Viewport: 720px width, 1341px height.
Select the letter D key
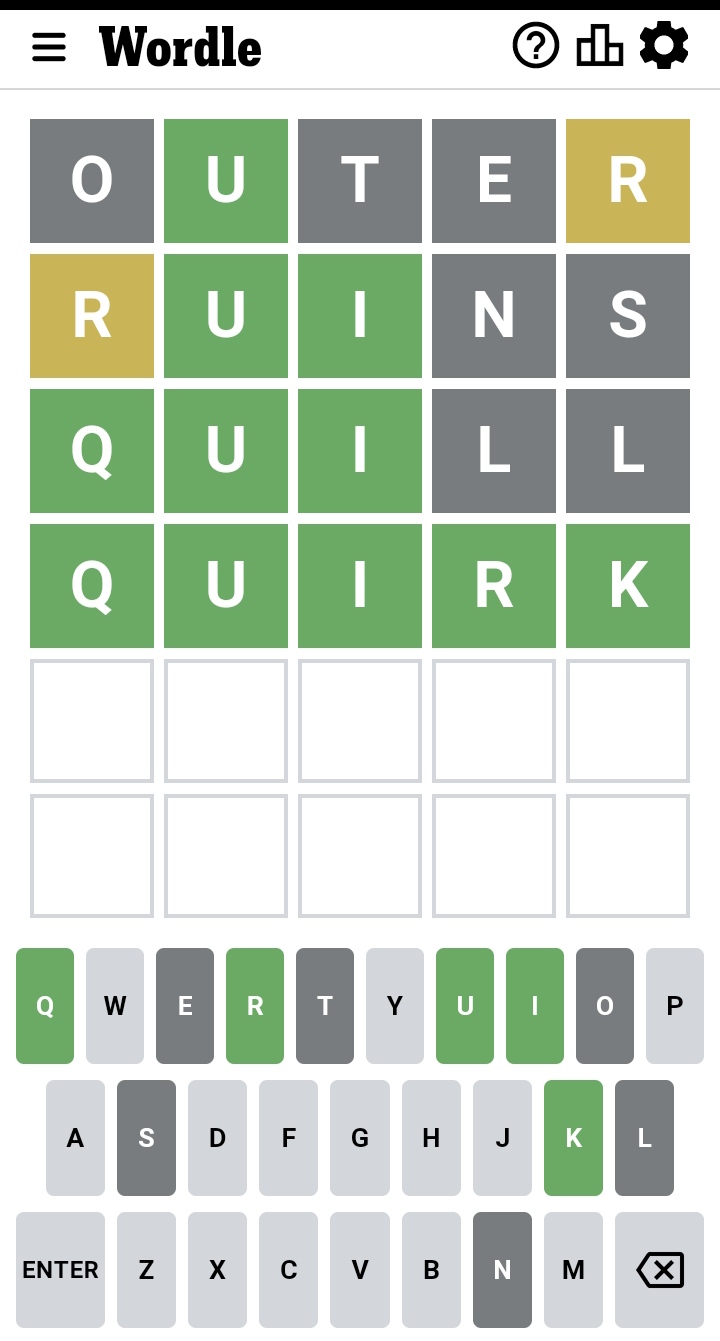217,1138
